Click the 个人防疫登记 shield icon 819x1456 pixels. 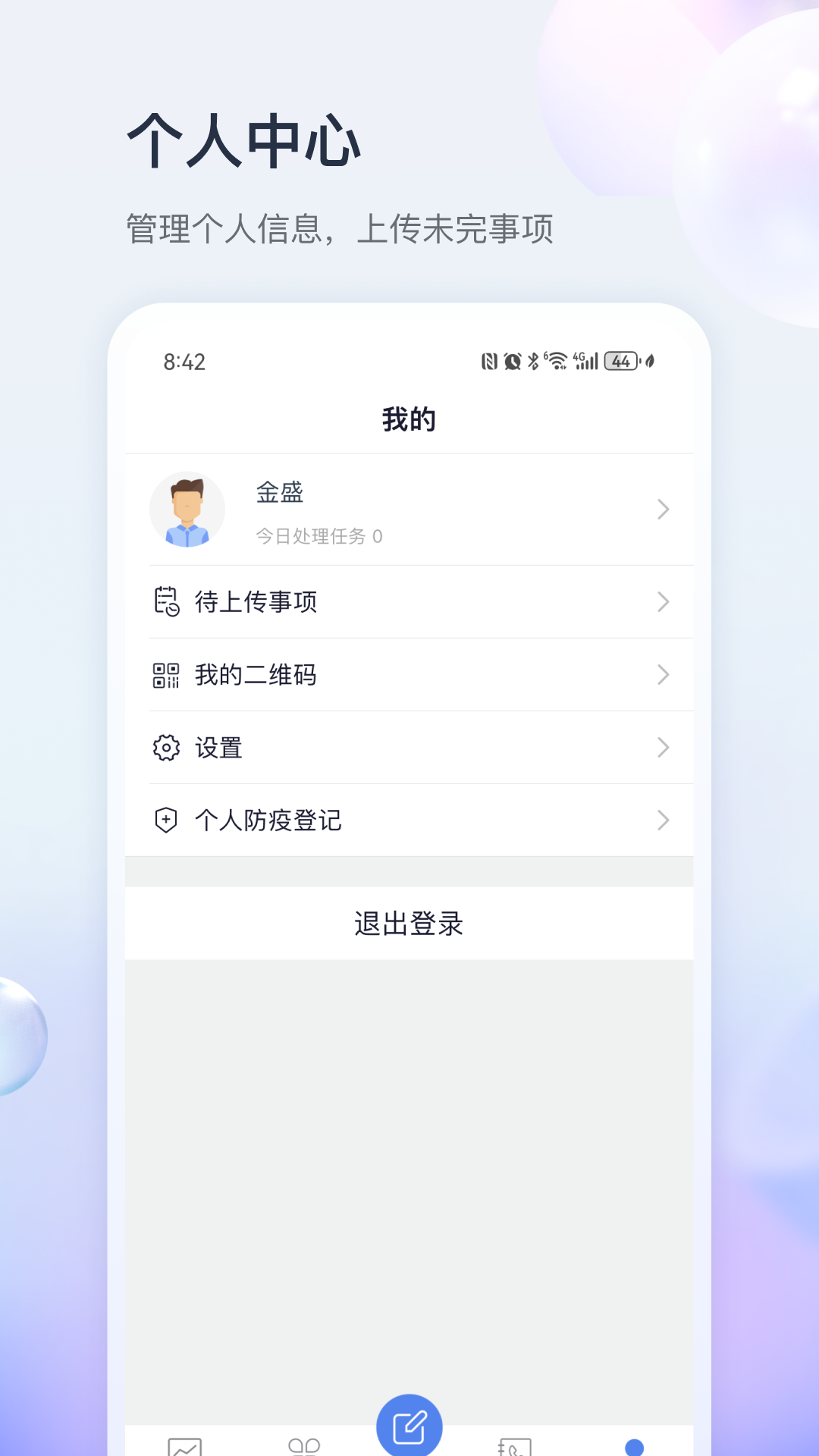166,820
